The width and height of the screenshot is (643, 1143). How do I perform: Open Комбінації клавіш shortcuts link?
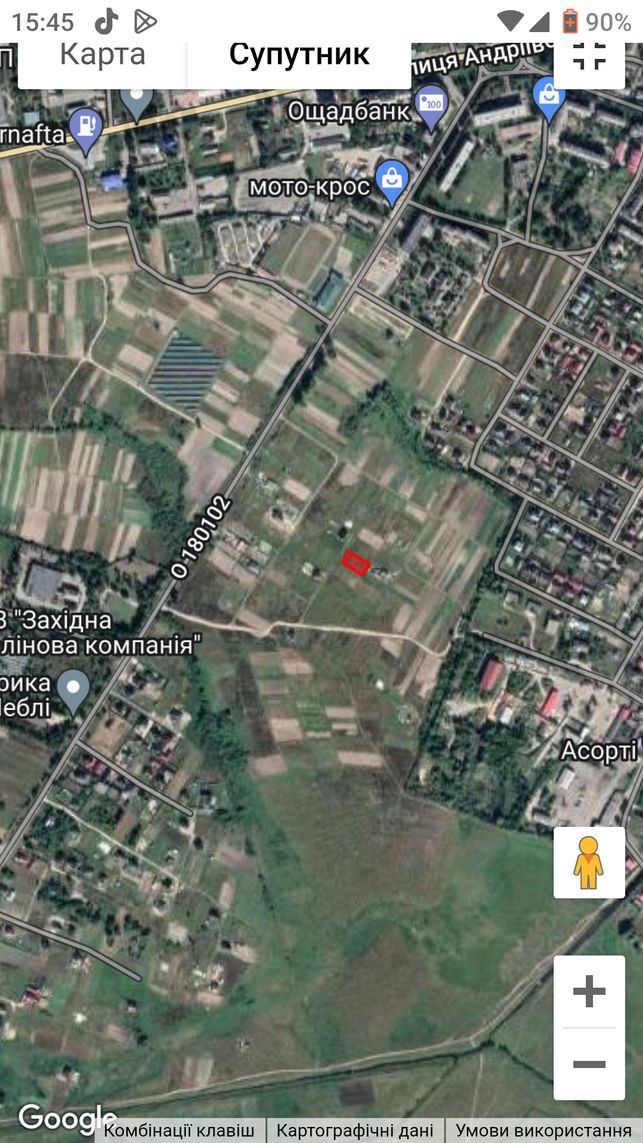(179, 1131)
